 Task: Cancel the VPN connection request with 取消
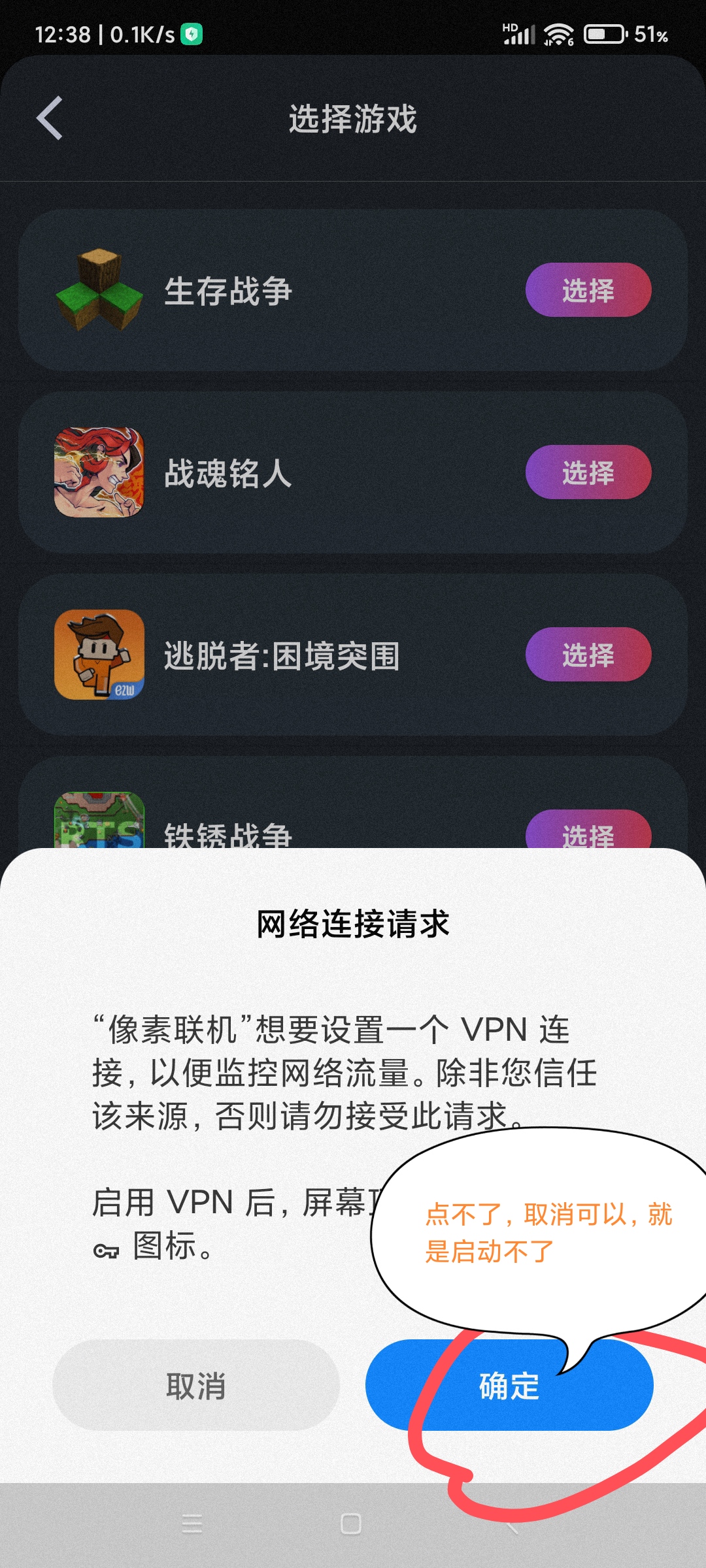(x=195, y=1385)
